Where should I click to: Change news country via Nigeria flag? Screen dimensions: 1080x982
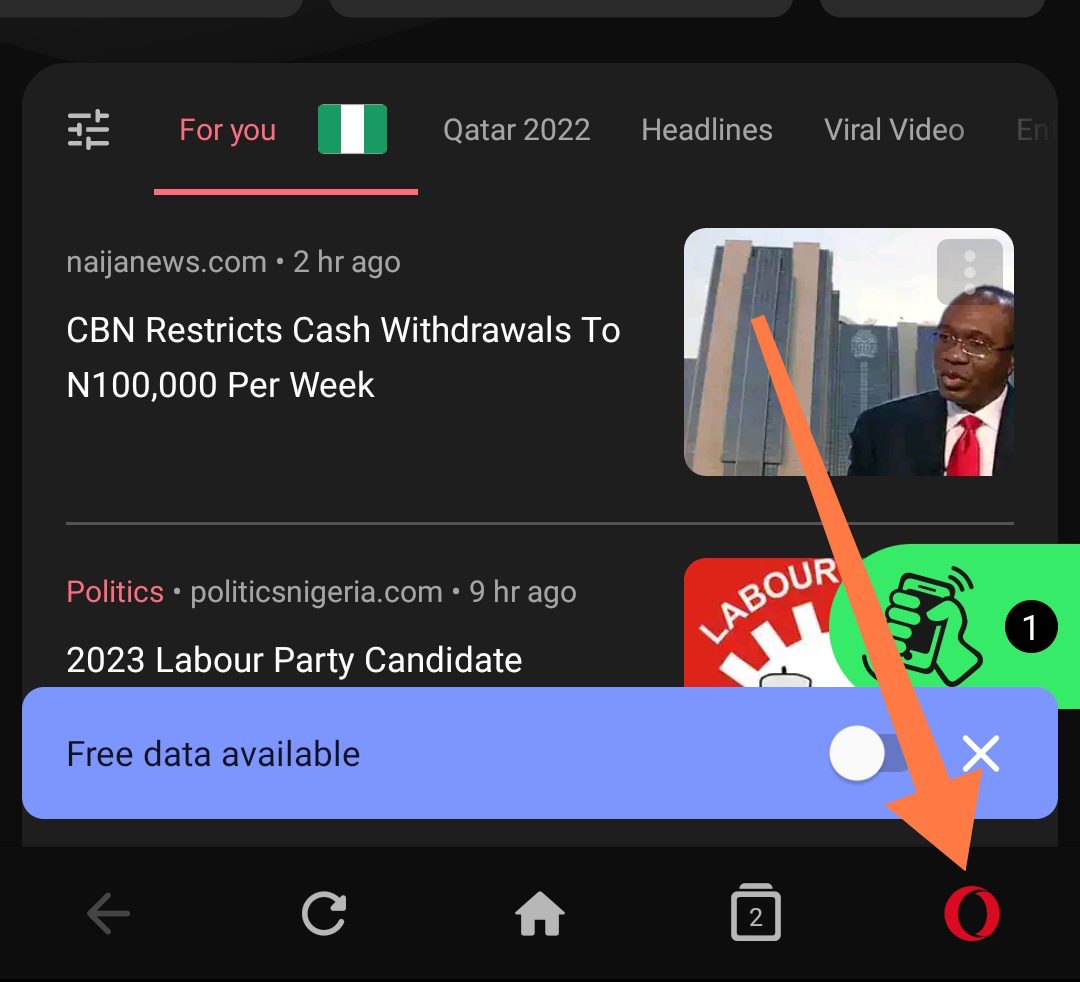click(352, 130)
